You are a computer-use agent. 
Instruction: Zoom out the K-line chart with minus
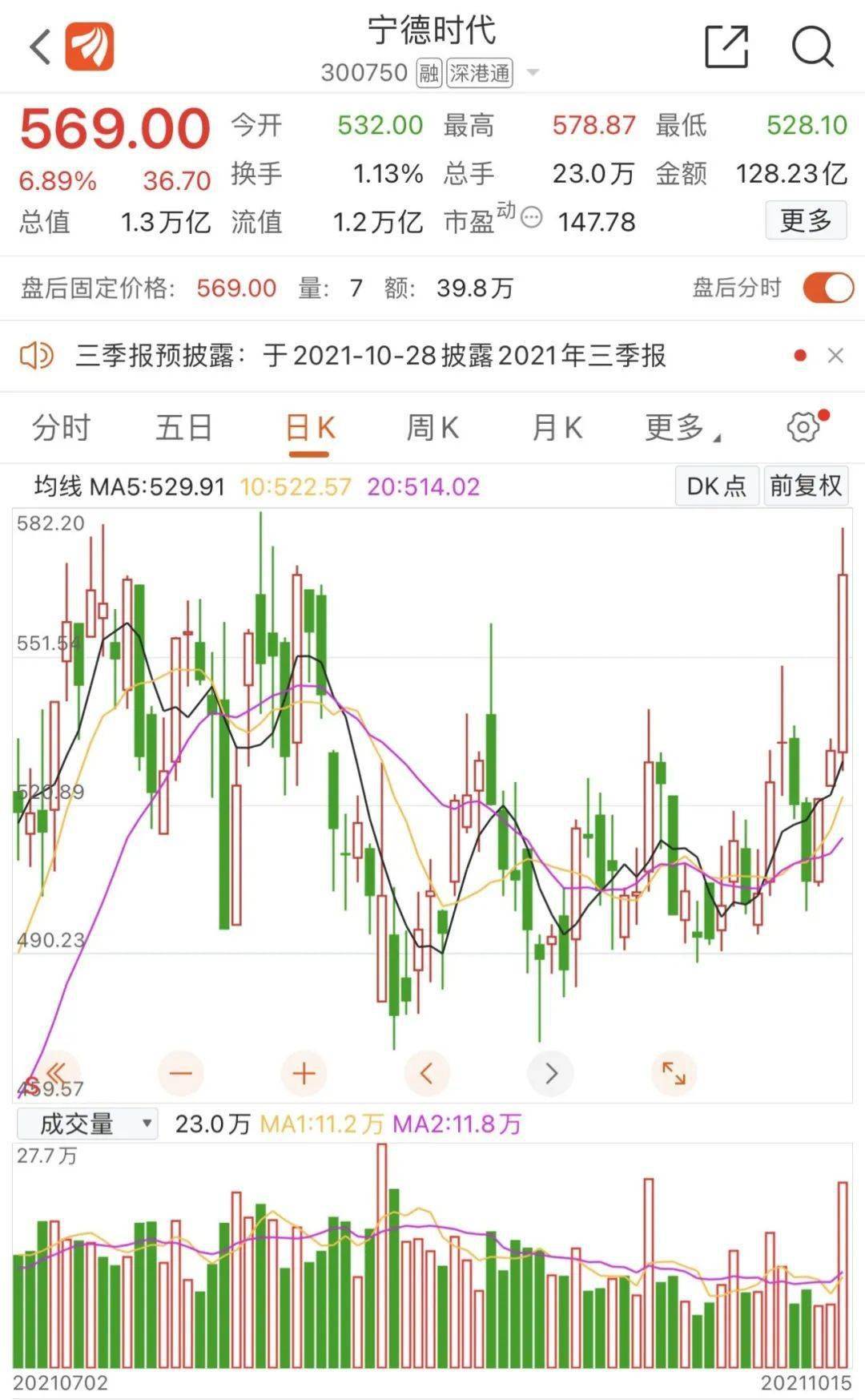click(x=181, y=1072)
